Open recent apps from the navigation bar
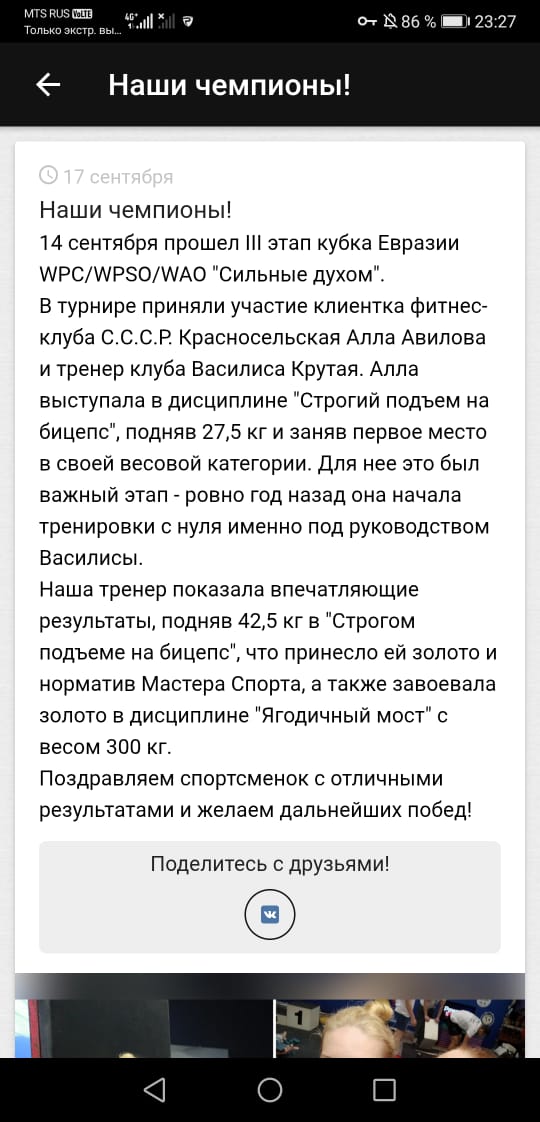This screenshot has width=540, height=1122. (x=384, y=1090)
